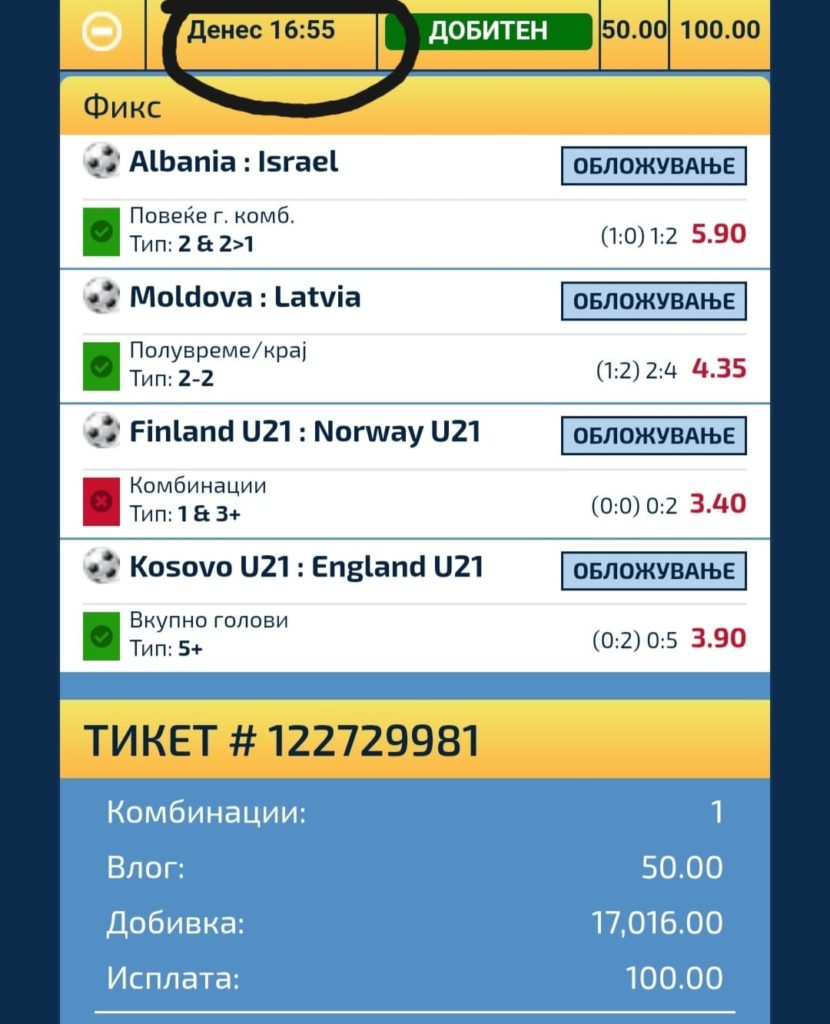This screenshot has height=1024, width=830.
Task: Open ОБЛОЖУВАЊЕ for Albania : Israel
Action: point(654,166)
